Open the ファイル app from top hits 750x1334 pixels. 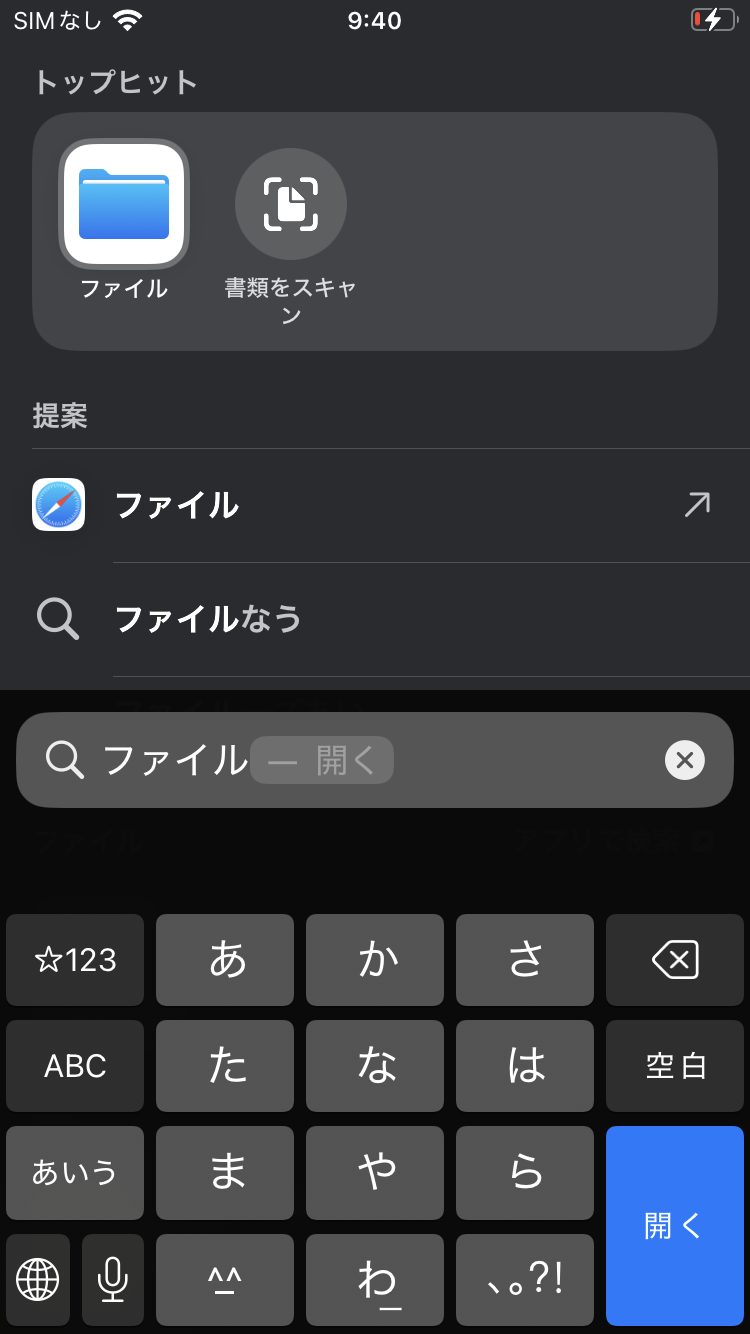(x=124, y=205)
